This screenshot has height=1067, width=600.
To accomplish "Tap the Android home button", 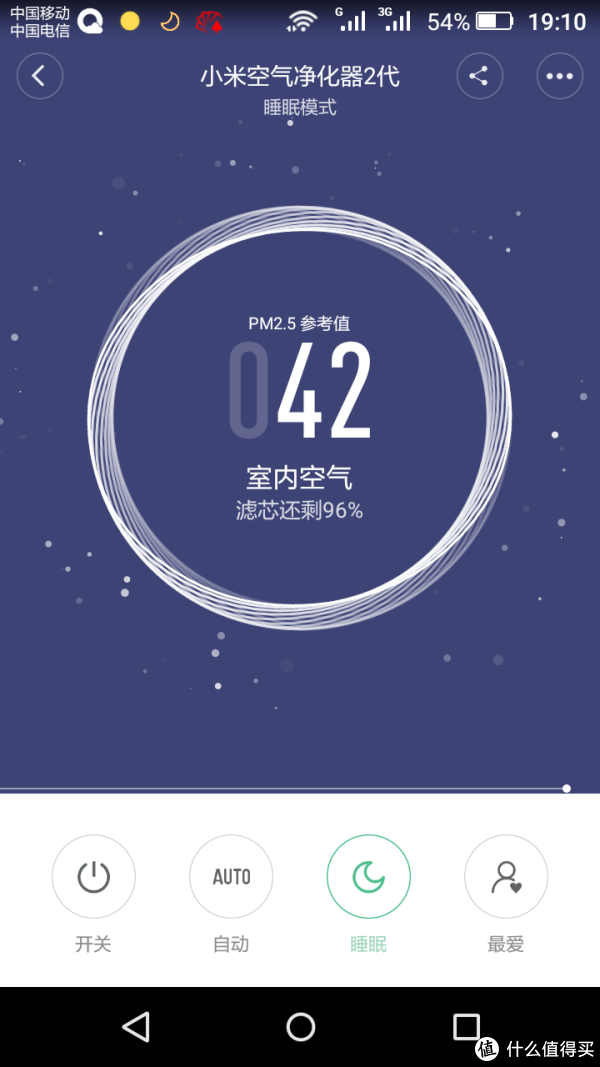I will pyautogui.click(x=300, y=1026).
